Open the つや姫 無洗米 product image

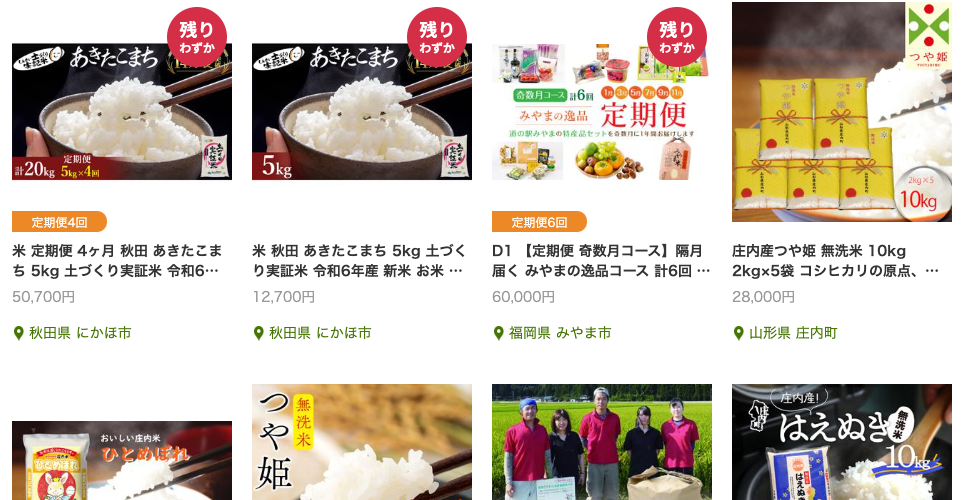click(361, 445)
